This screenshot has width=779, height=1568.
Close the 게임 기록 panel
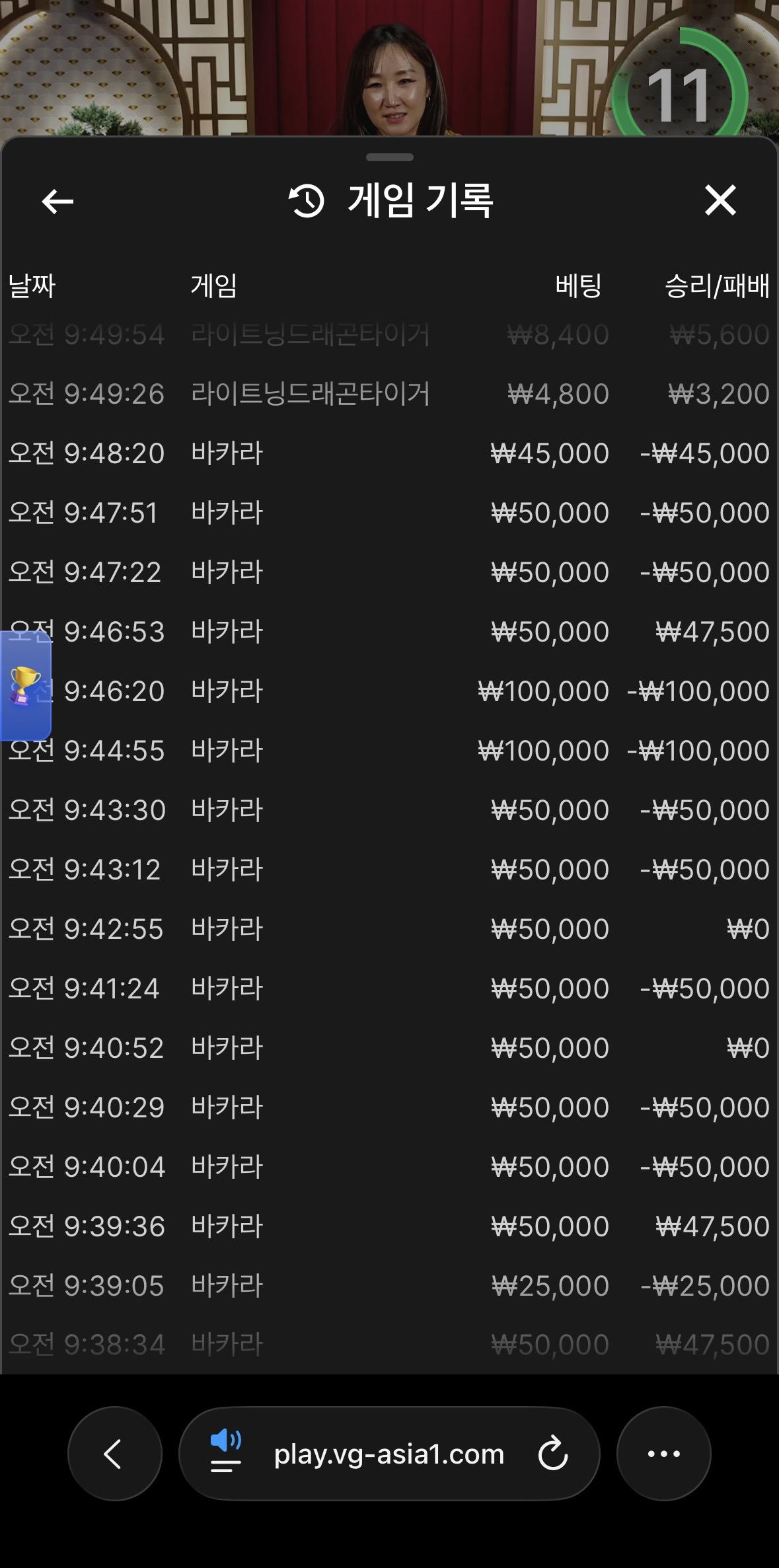pos(720,200)
